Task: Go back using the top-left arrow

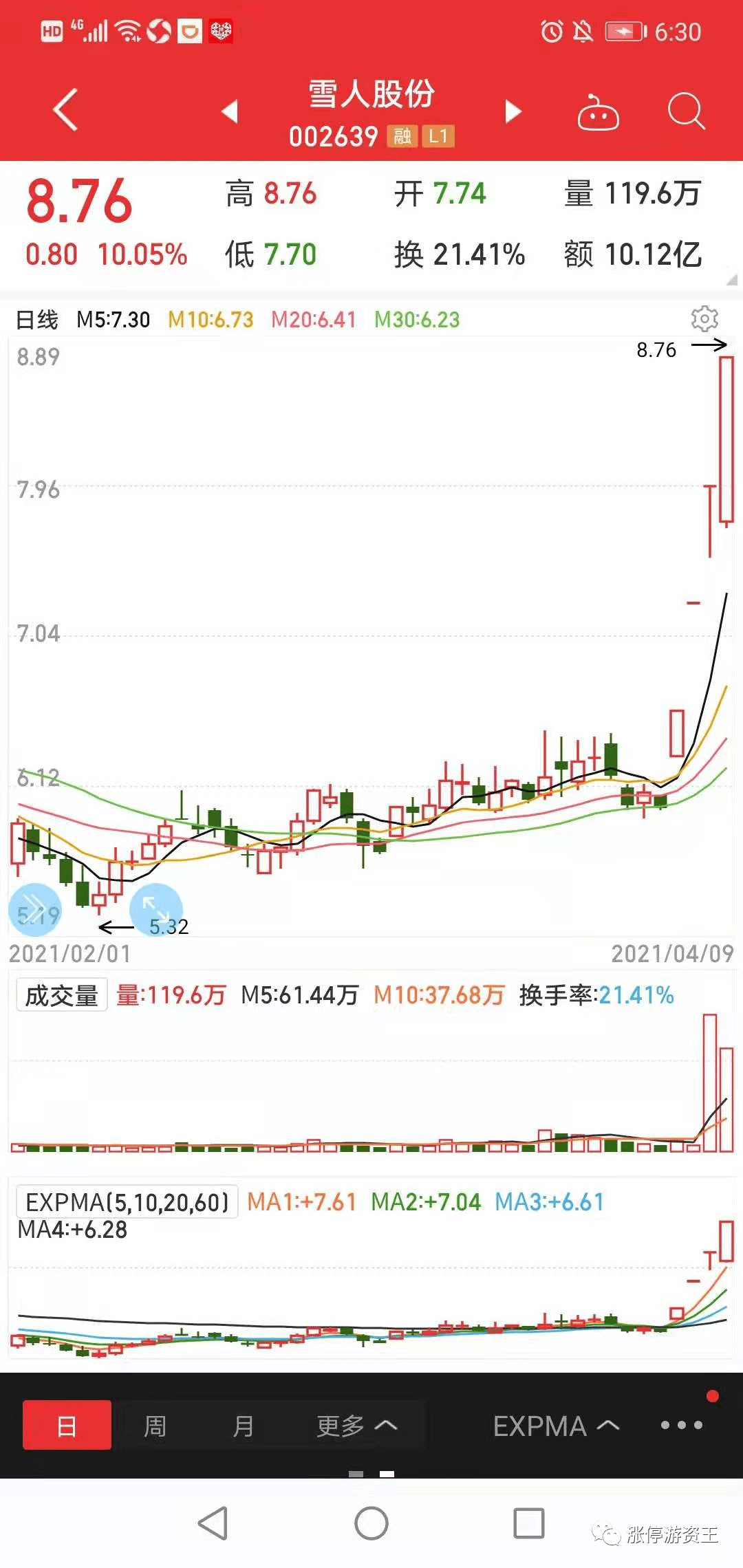Action: pos(66,110)
